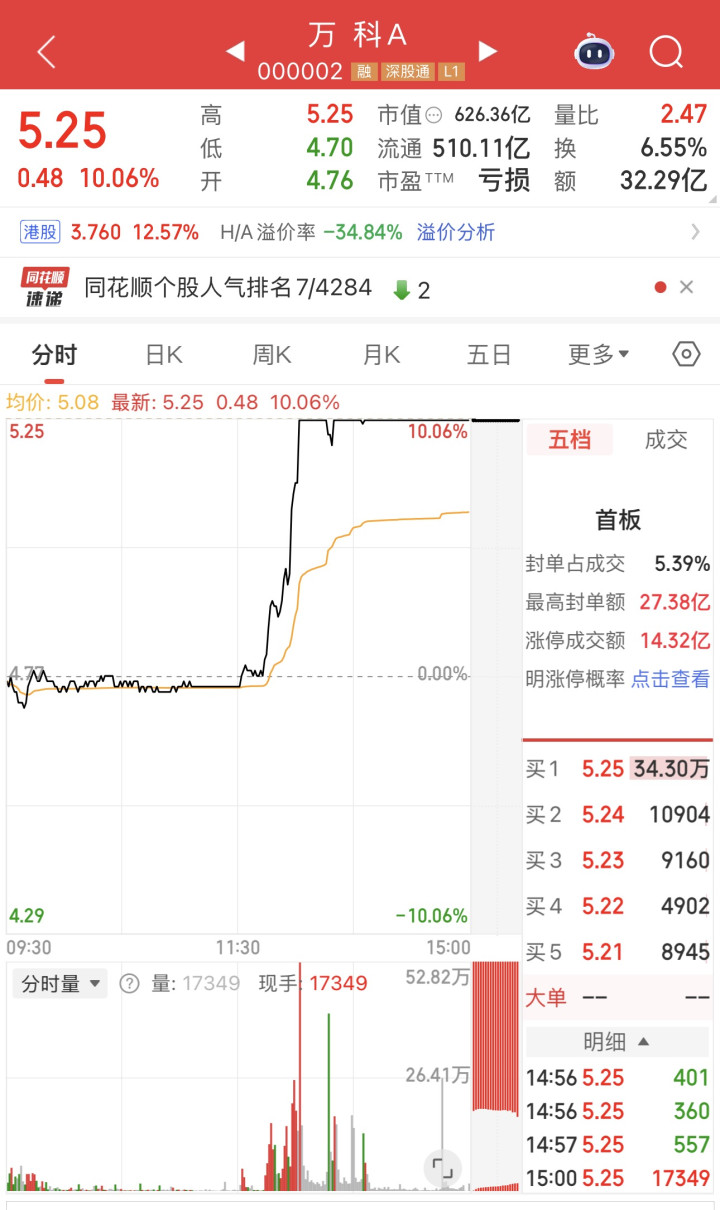Switch to the 日K tab
720x1210 pixels.
pyautogui.click(x=163, y=354)
